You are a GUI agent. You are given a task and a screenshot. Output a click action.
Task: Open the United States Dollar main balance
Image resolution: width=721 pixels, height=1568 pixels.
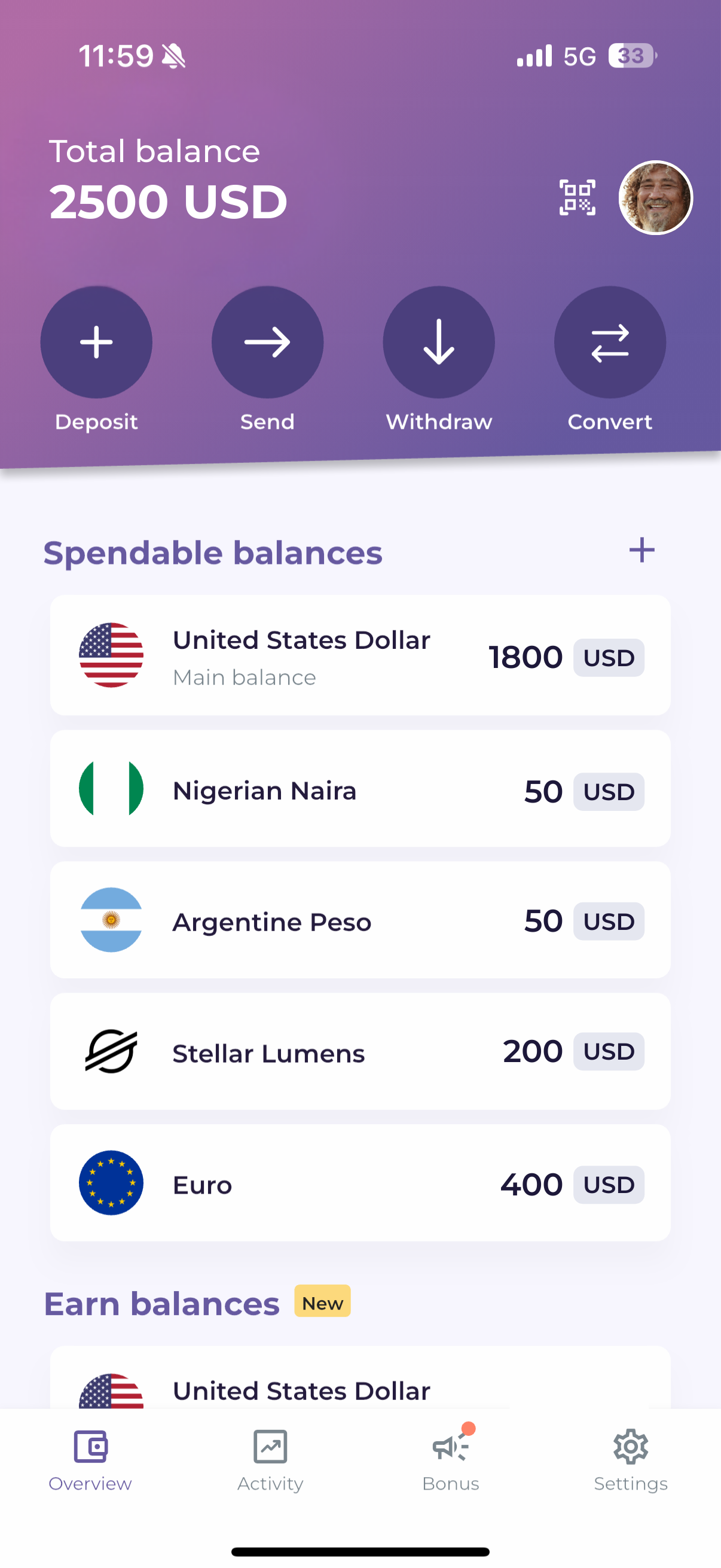[x=360, y=655]
